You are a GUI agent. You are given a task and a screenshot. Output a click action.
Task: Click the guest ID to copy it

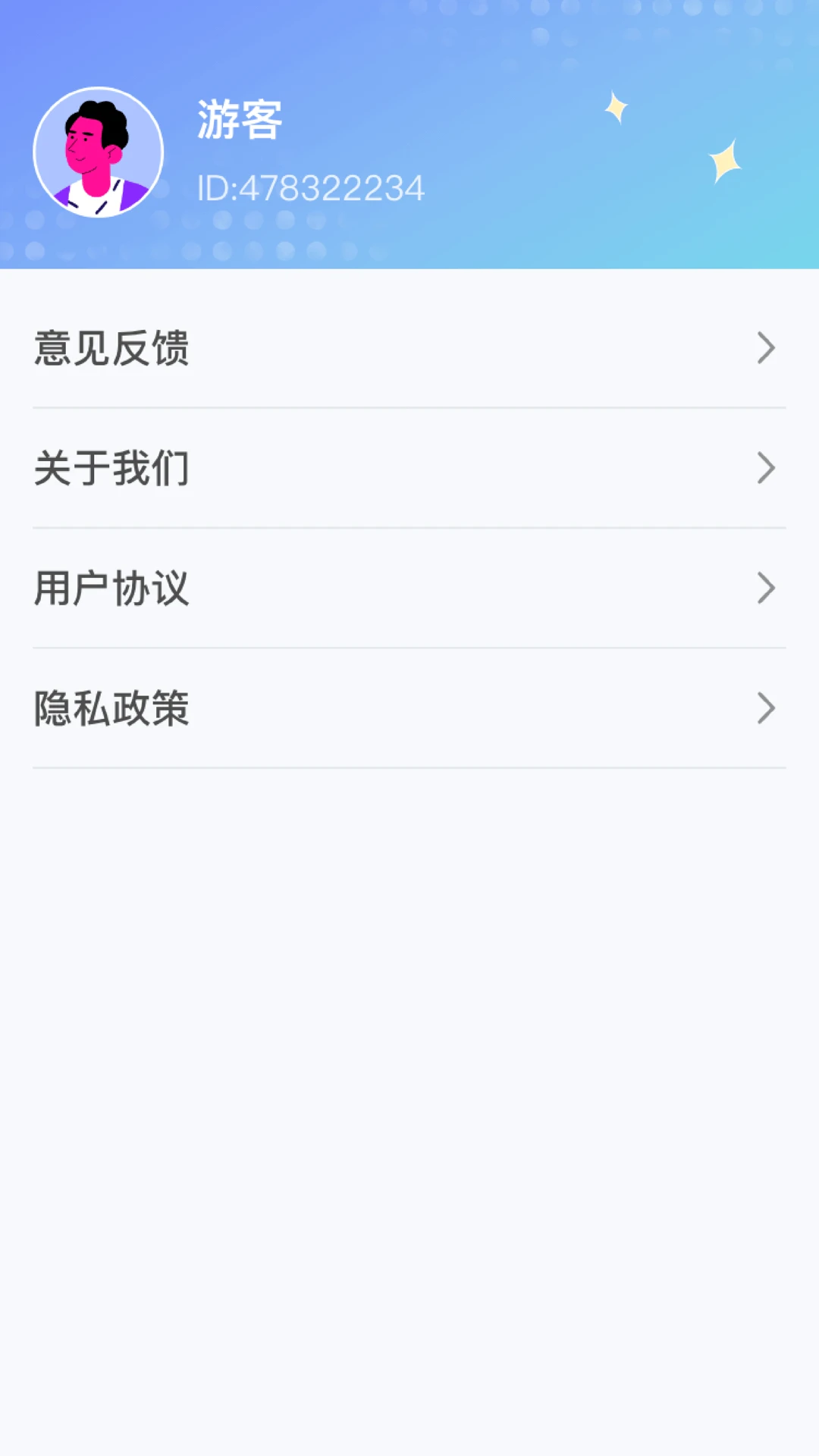coord(309,189)
